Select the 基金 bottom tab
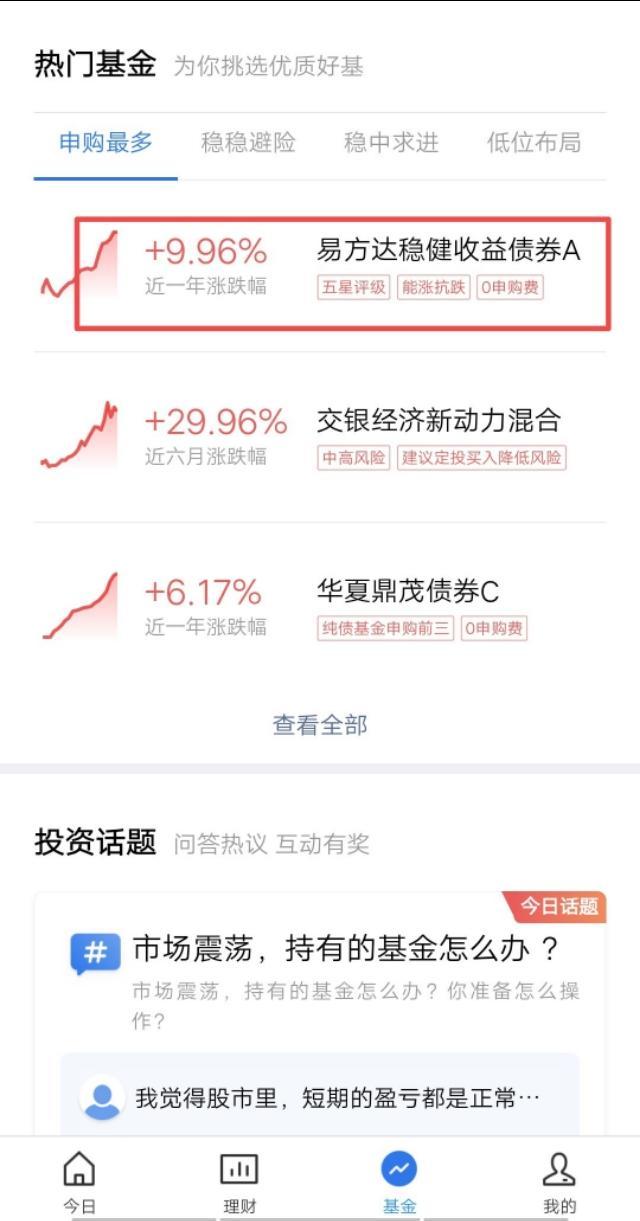Image resolution: width=640 pixels, height=1221 pixels. coord(399,1180)
